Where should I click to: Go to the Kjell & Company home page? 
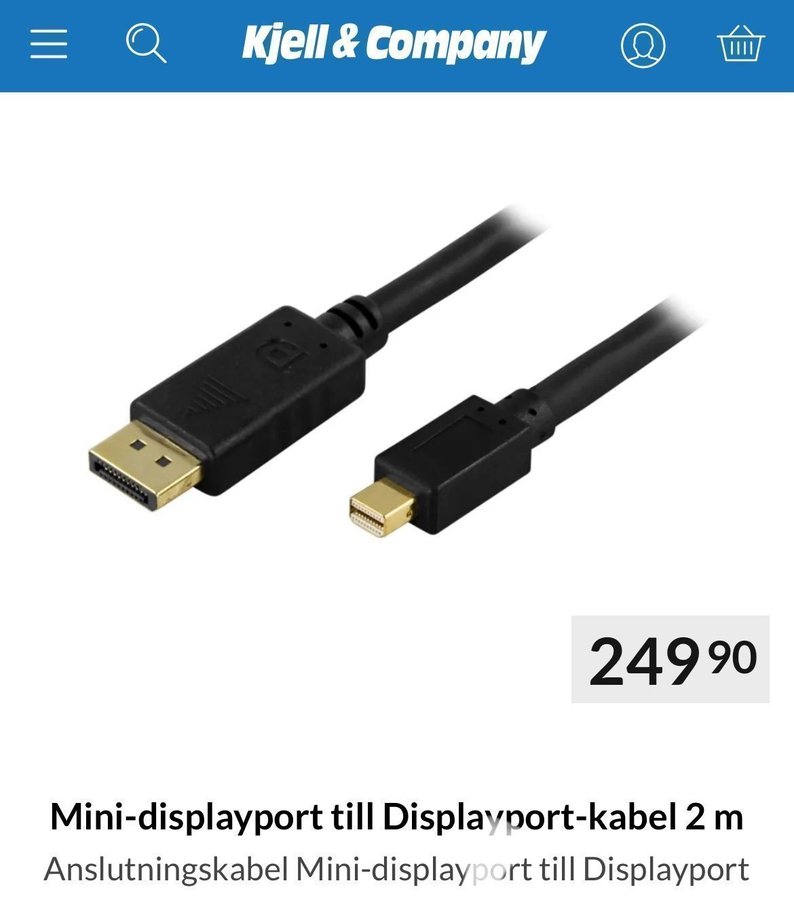coord(393,45)
